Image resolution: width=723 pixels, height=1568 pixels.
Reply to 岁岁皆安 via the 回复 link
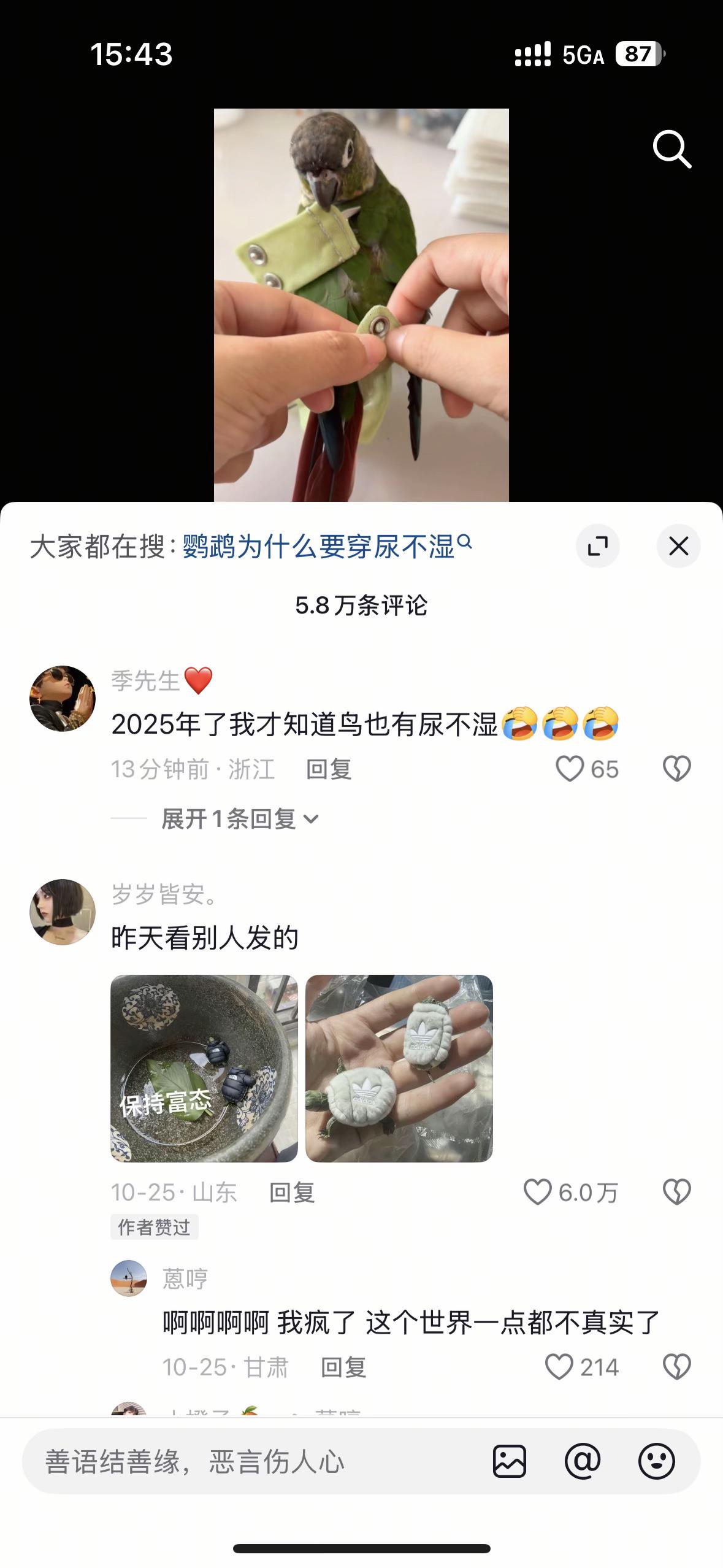click(x=293, y=1193)
